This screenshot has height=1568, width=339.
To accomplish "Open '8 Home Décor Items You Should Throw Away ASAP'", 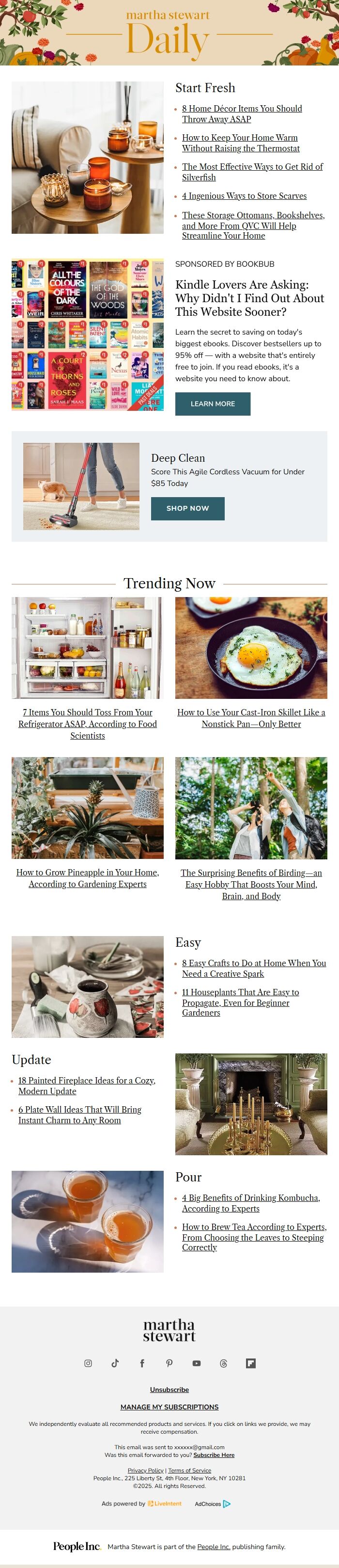I will click(x=242, y=114).
